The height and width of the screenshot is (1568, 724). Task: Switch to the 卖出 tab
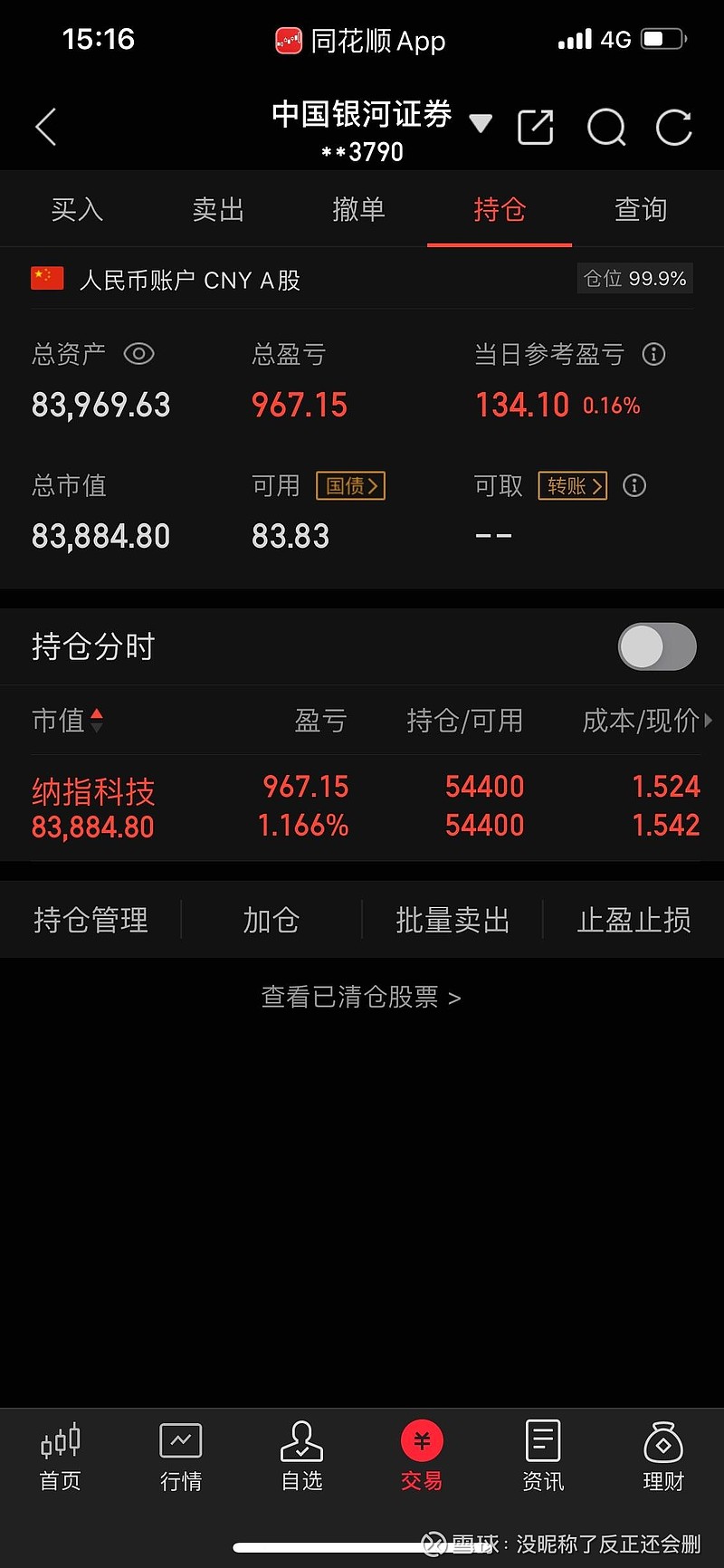(217, 209)
